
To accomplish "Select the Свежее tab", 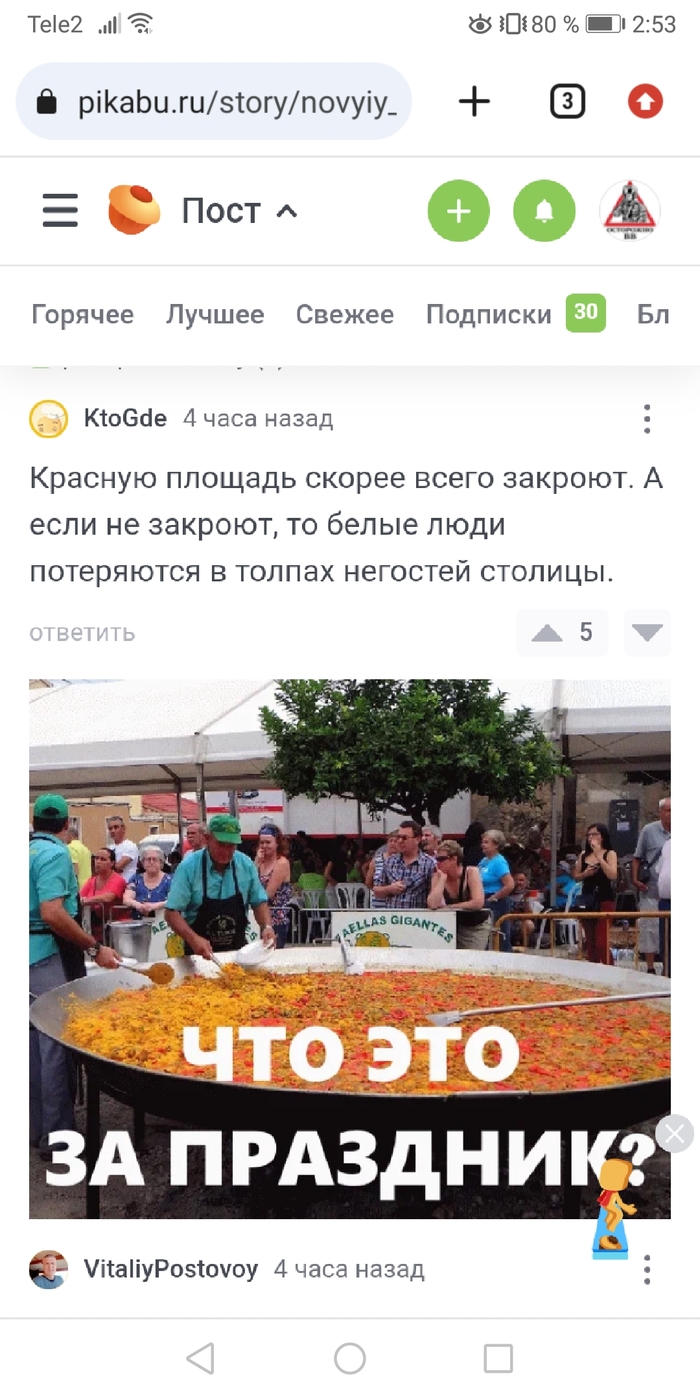I will 345,315.
